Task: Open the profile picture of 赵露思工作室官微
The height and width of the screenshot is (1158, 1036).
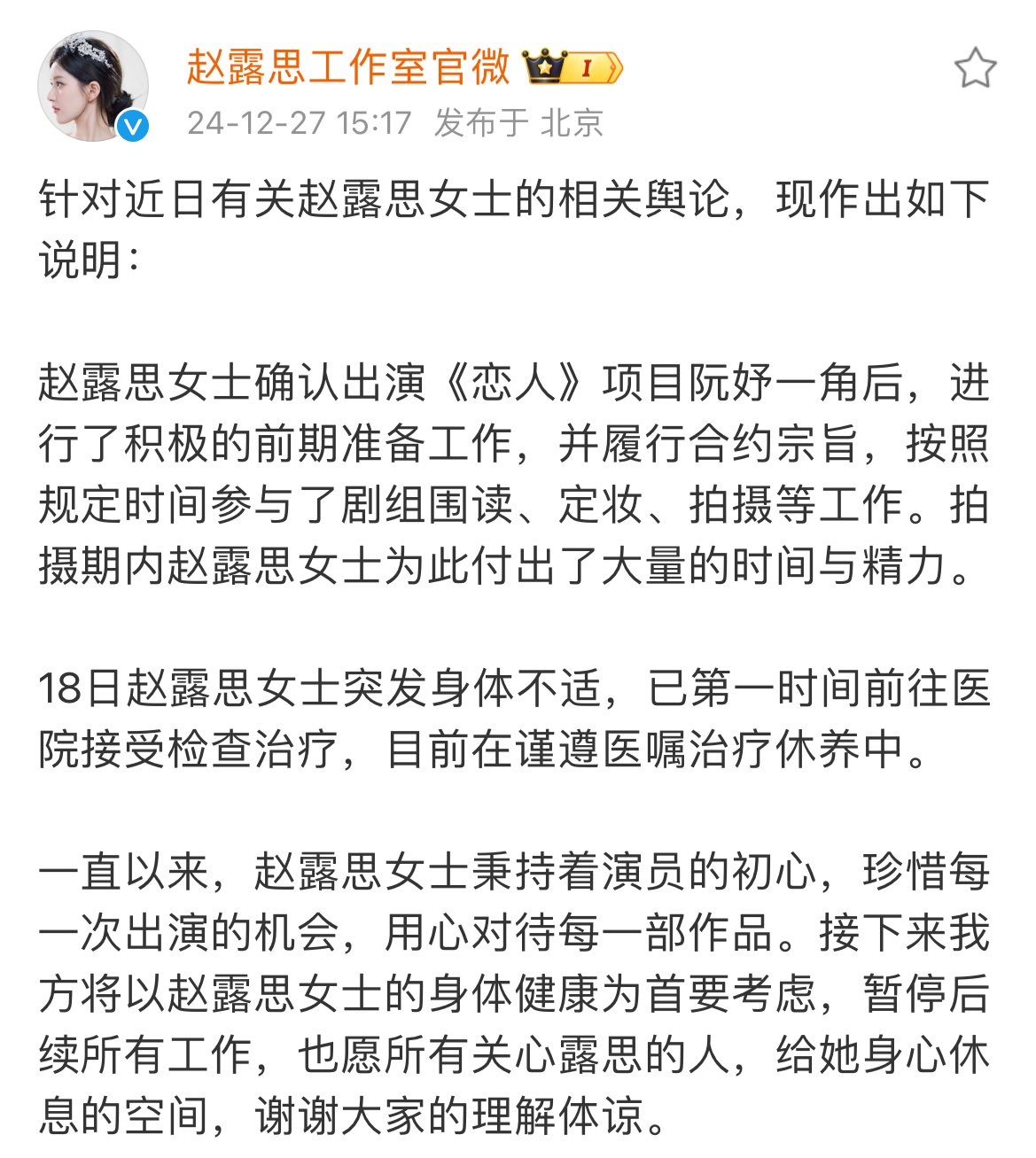Action: point(92,87)
